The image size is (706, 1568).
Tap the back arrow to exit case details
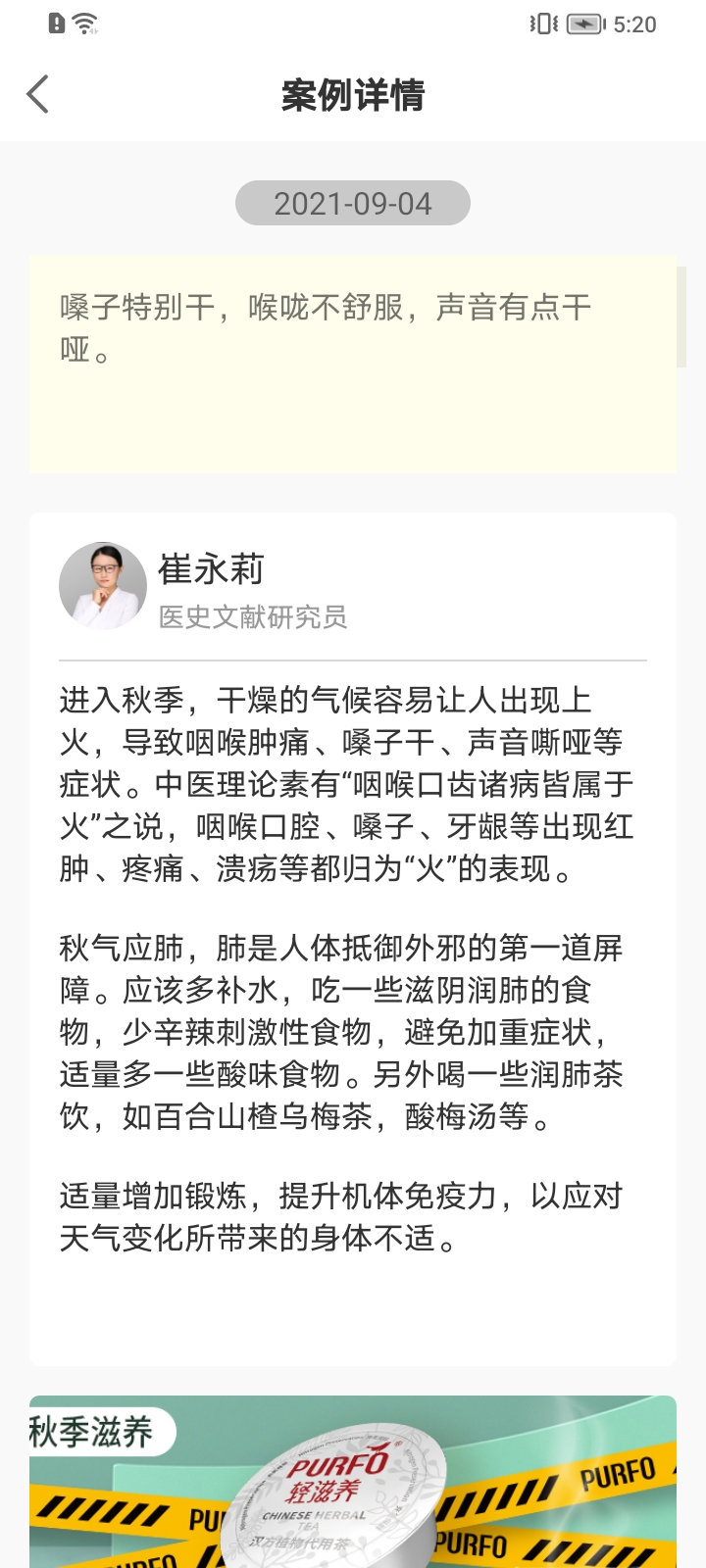pos(37,95)
